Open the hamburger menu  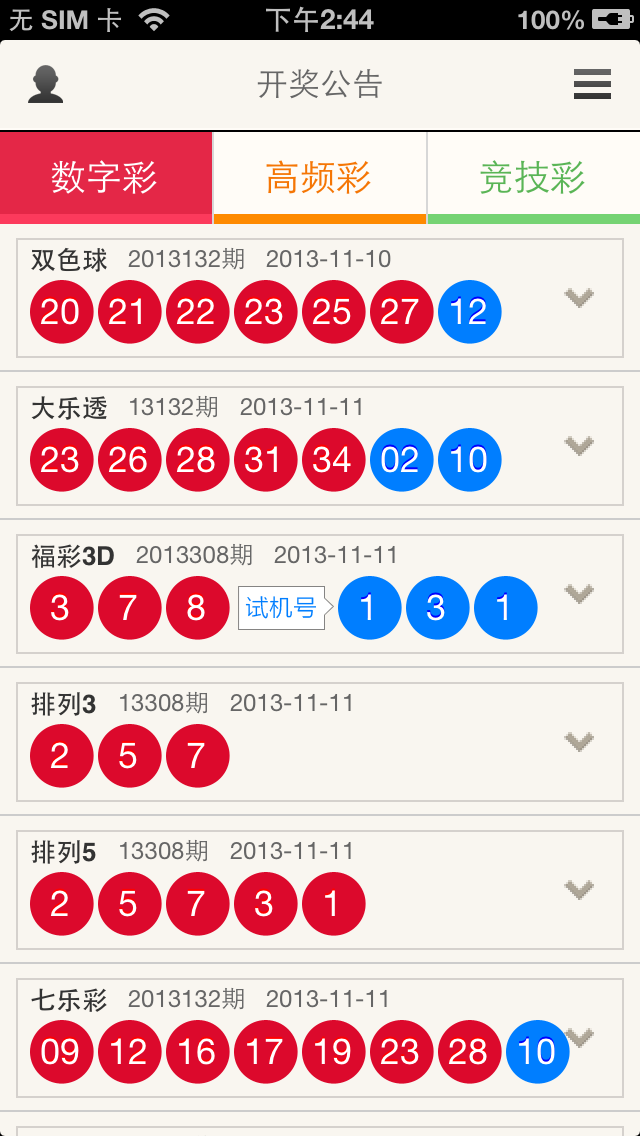click(592, 85)
